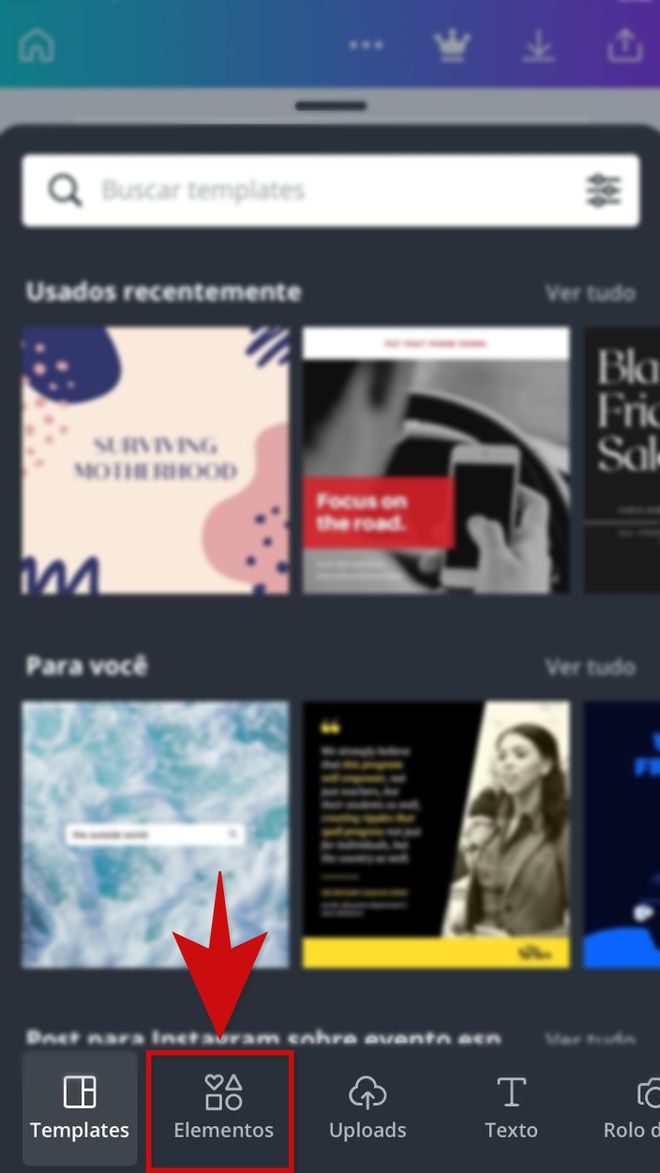Select the Focus on the road template
660x1173 pixels.
(x=436, y=460)
